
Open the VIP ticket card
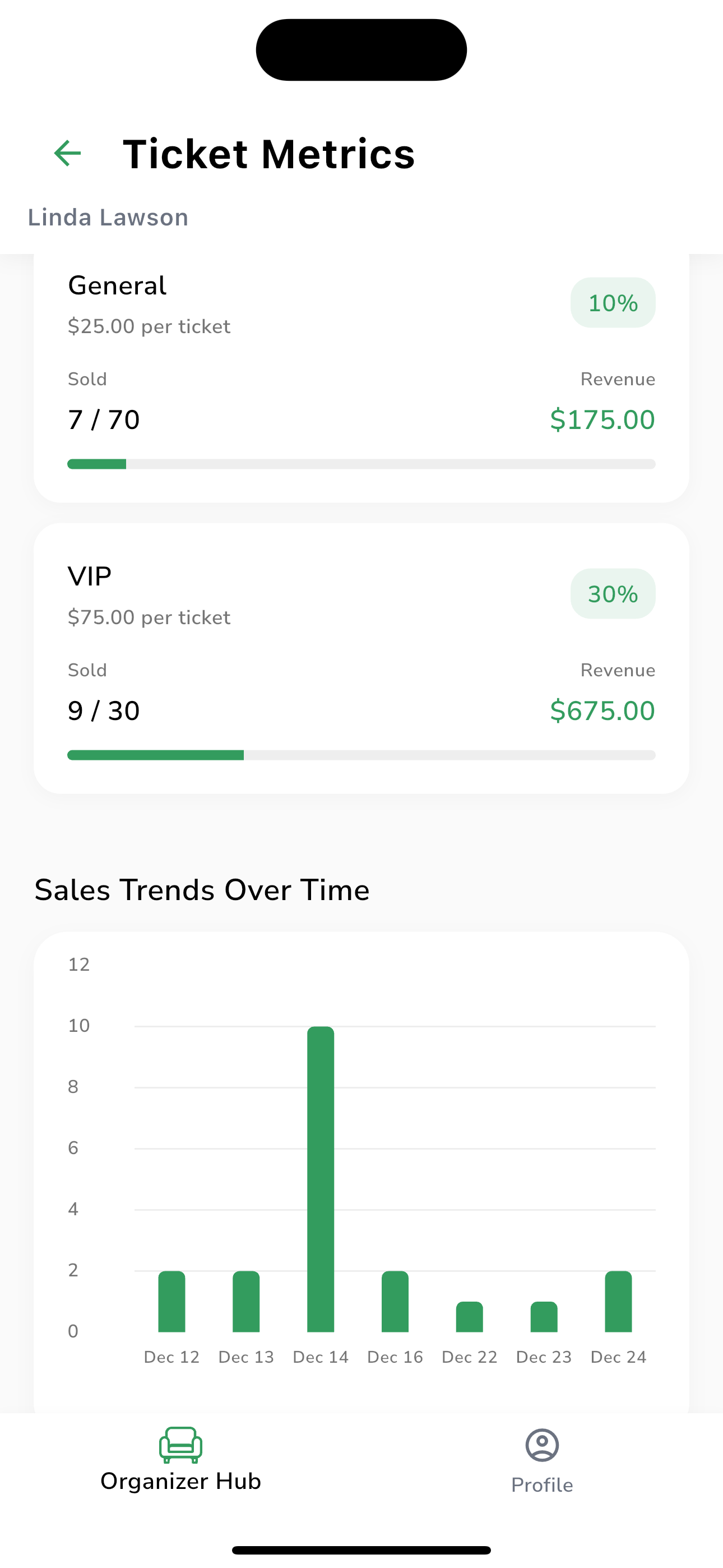pos(361,657)
